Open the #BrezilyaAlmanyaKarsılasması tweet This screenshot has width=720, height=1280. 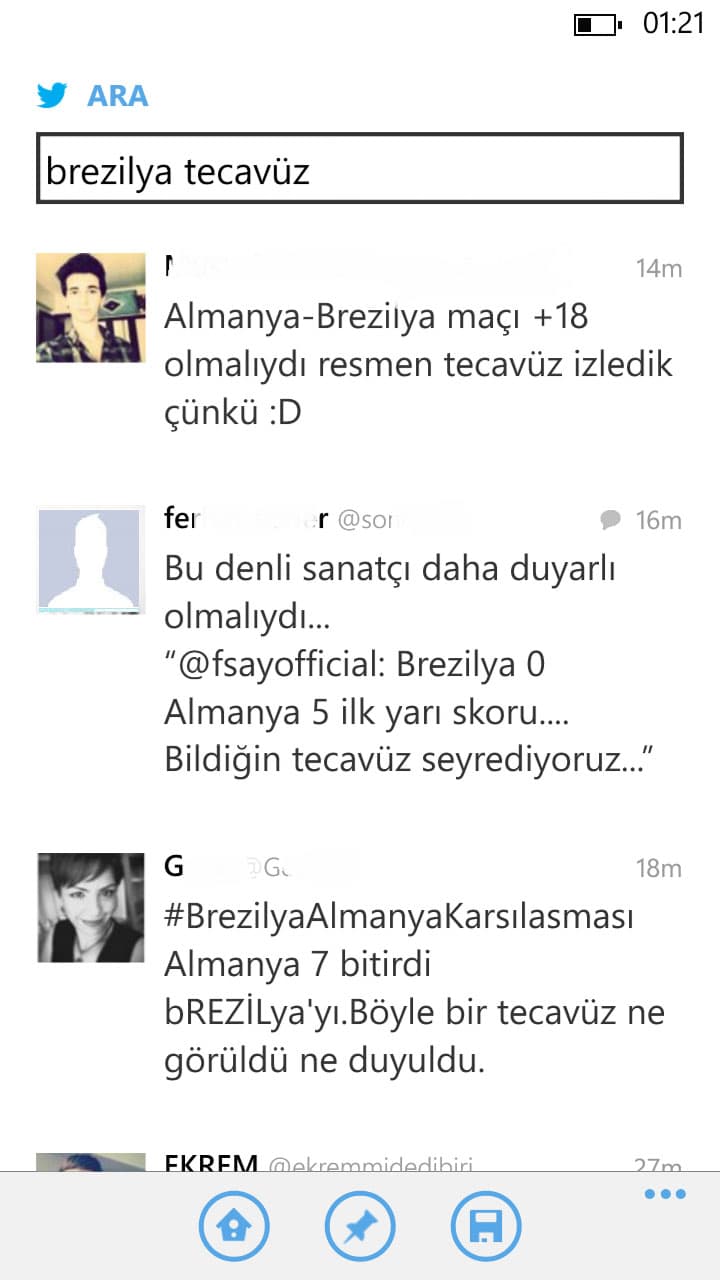point(418,988)
